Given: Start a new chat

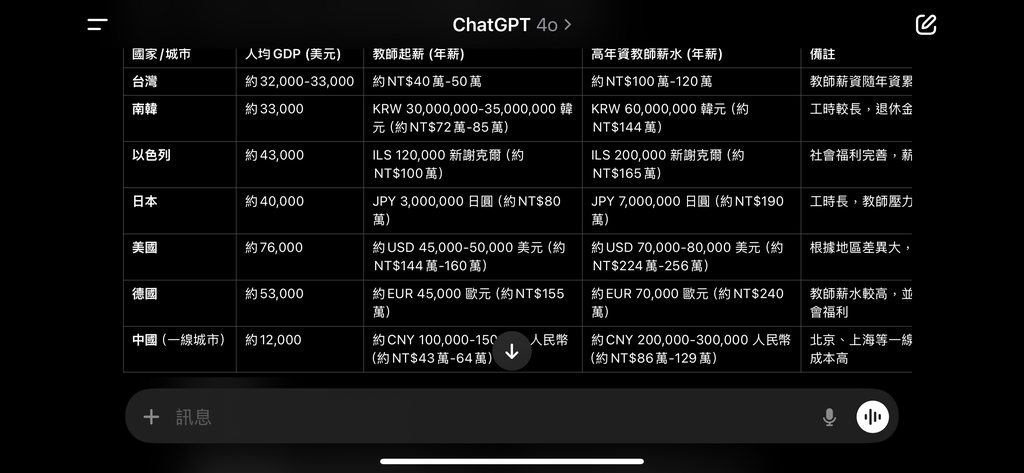Looking at the screenshot, I should pos(926,25).
